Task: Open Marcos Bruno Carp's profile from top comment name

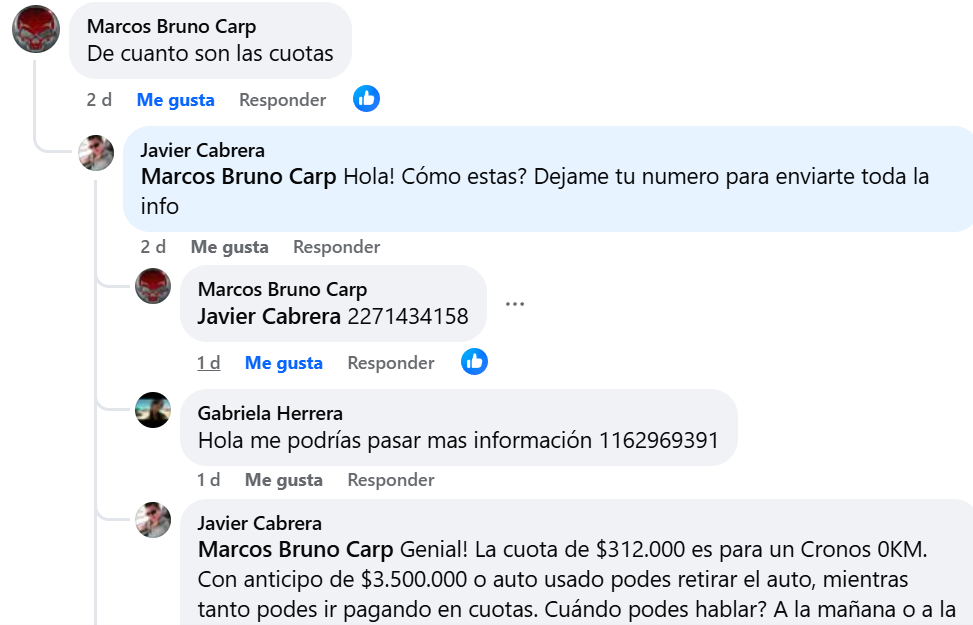Action: pyautogui.click(x=171, y=27)
